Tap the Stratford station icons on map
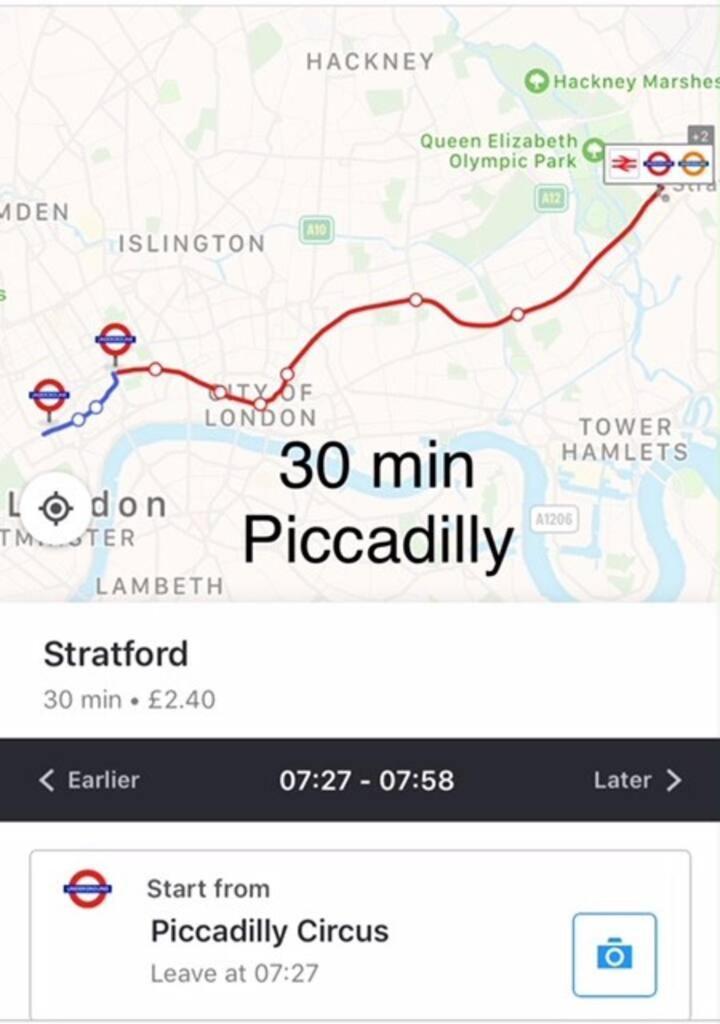This screenshot has width=720, height=1024. 658,163
